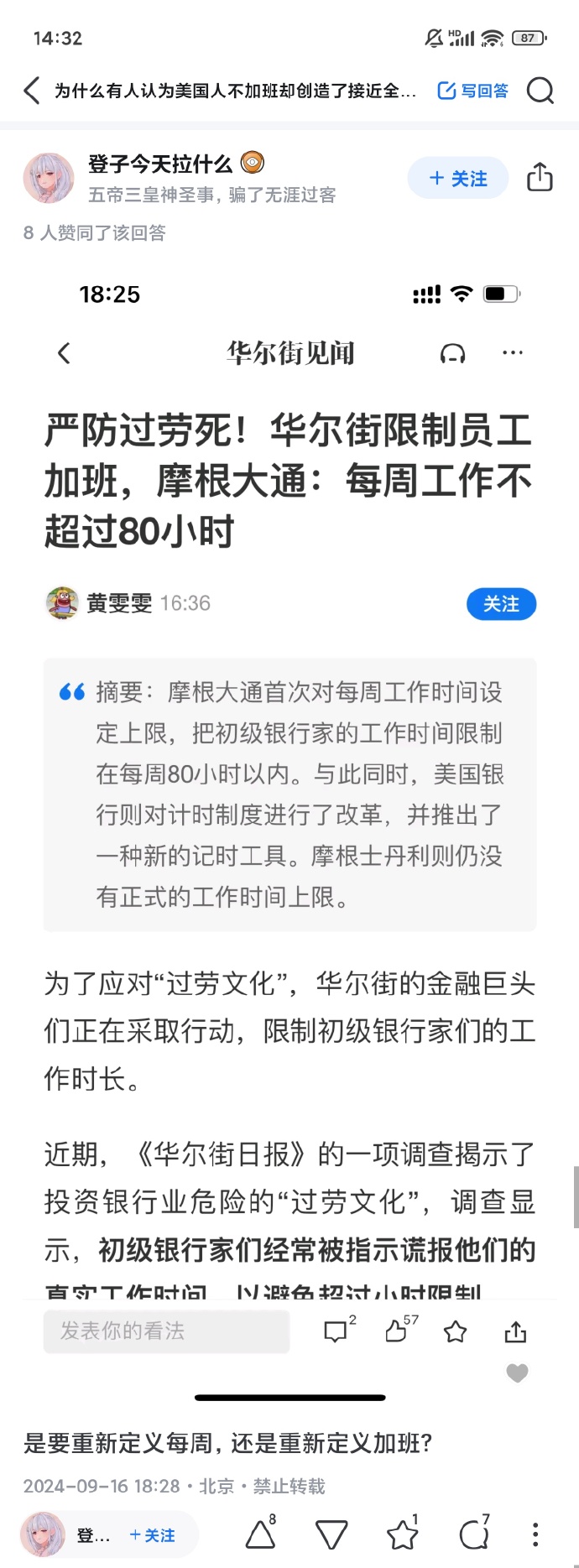Screen dimensions: 579x1568
Task: Upvote this answer with the up triangle
Action: (260, 1535)
